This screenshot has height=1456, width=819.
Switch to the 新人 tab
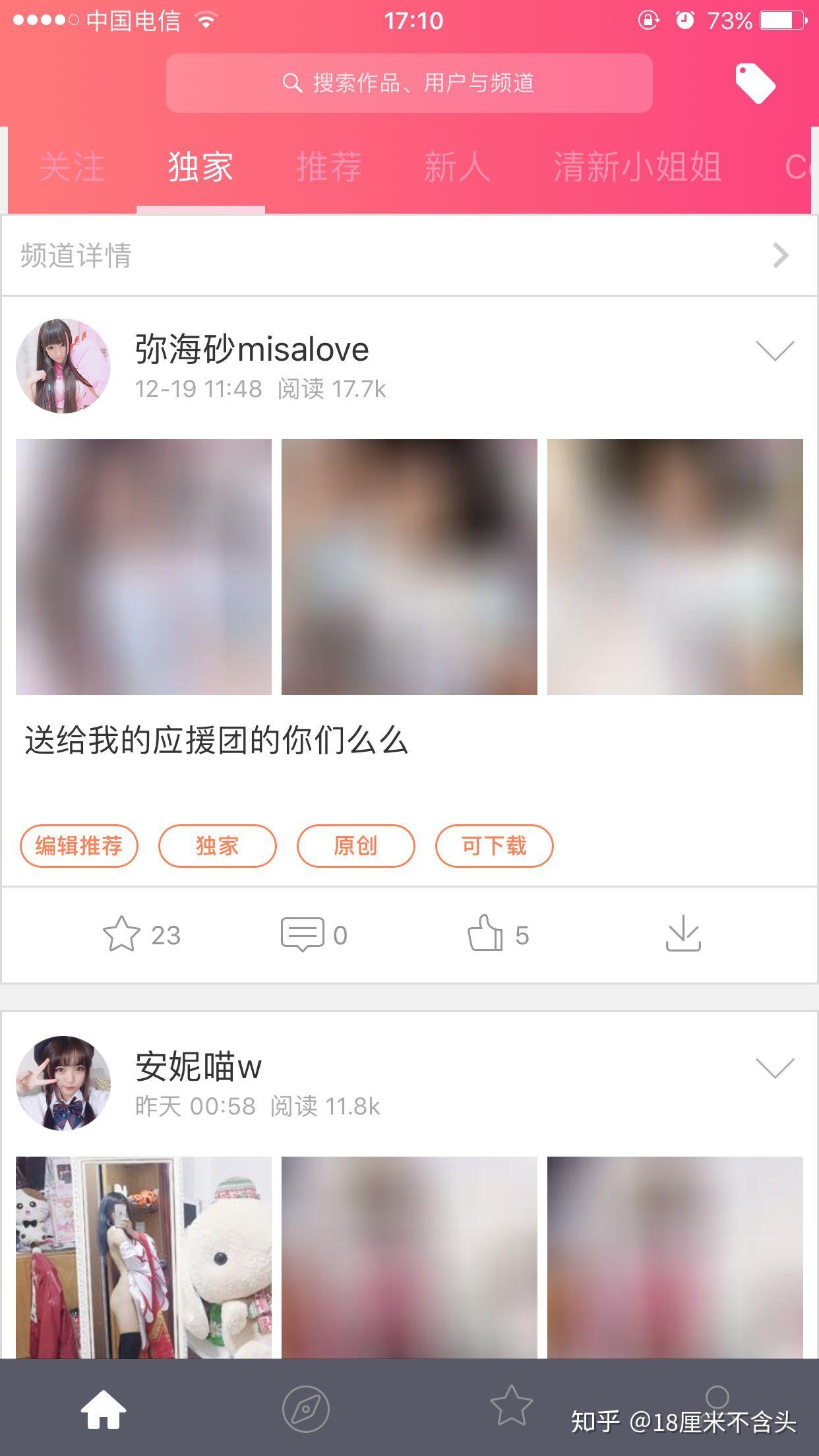(456, 167)
